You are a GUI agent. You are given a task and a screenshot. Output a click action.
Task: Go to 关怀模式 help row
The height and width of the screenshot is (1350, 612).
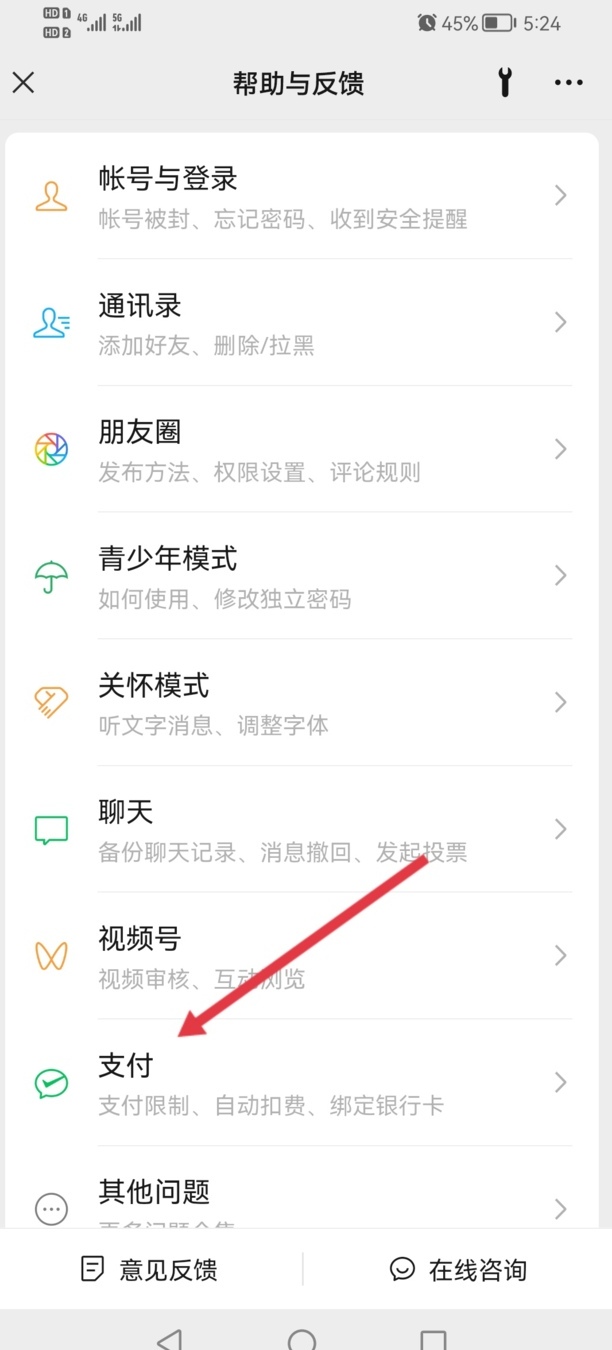coord(305,702)
